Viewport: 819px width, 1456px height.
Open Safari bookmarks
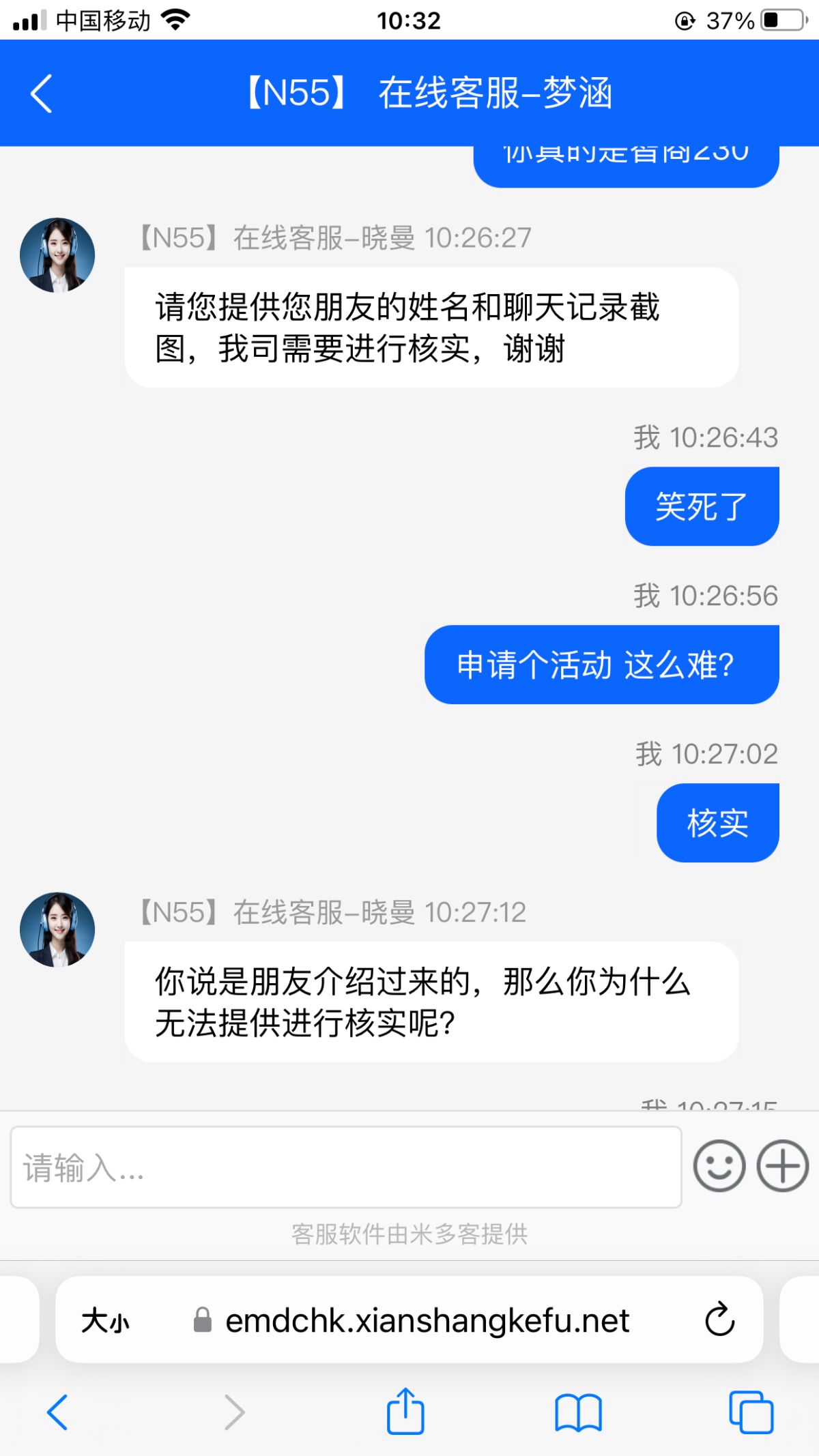coord(578,1412)
